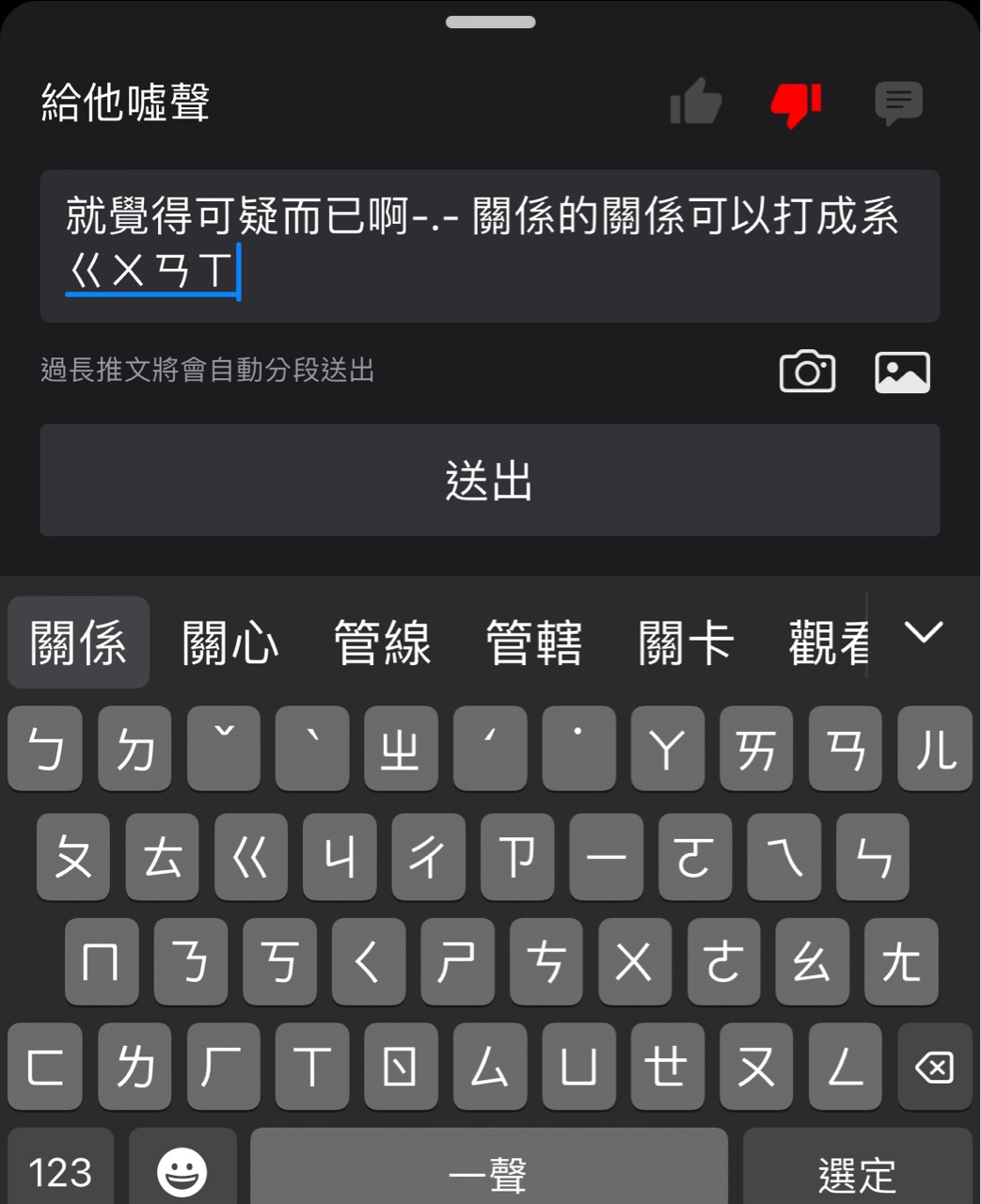Switch keyboard to 123 numbers
The image size is (981, 1204).
(x=60, y=1171)
